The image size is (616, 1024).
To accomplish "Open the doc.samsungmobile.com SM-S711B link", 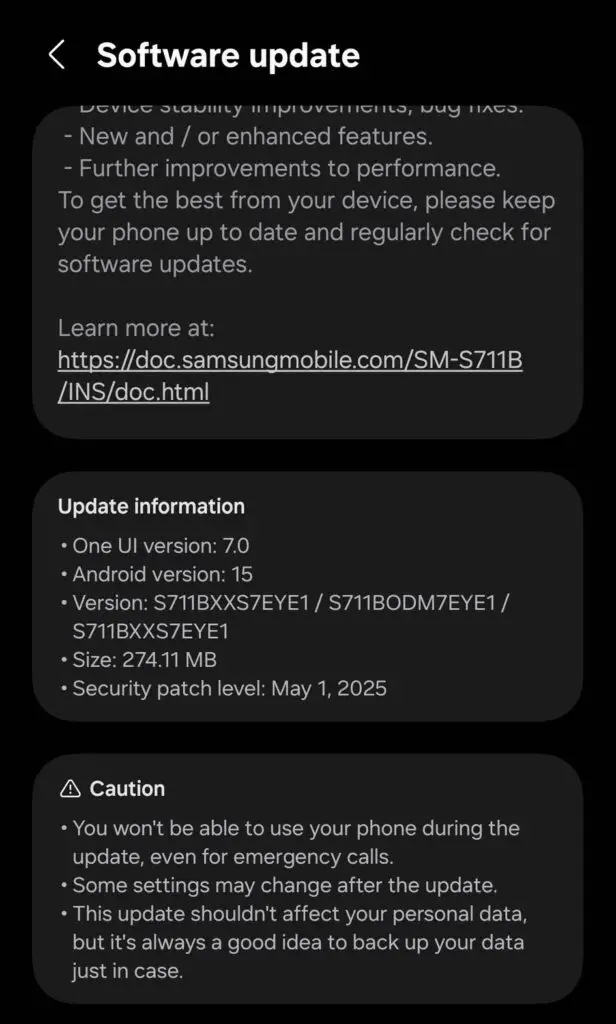I will coord(290,376).
